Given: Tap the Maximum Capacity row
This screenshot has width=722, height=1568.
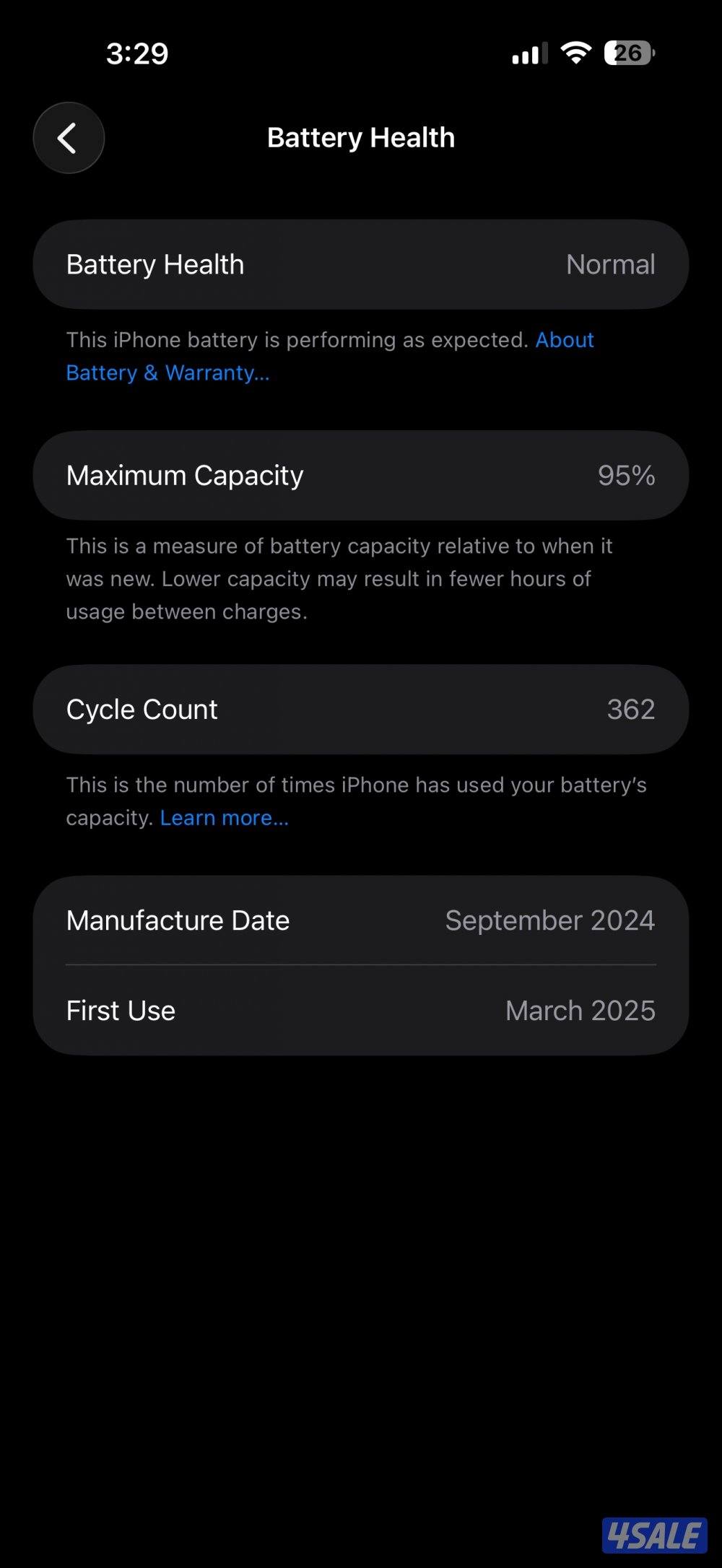Looking at the screenshot, I should click(x=360, y=474).
